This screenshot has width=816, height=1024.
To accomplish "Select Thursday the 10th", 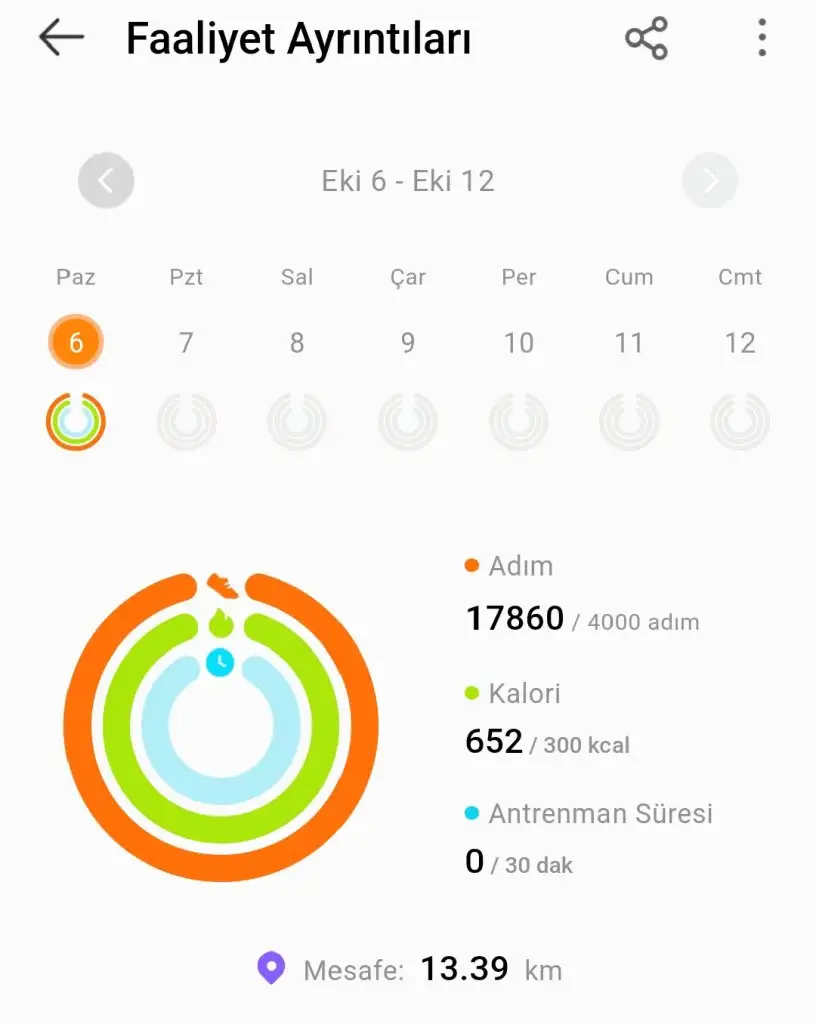I will coord(519,343).
